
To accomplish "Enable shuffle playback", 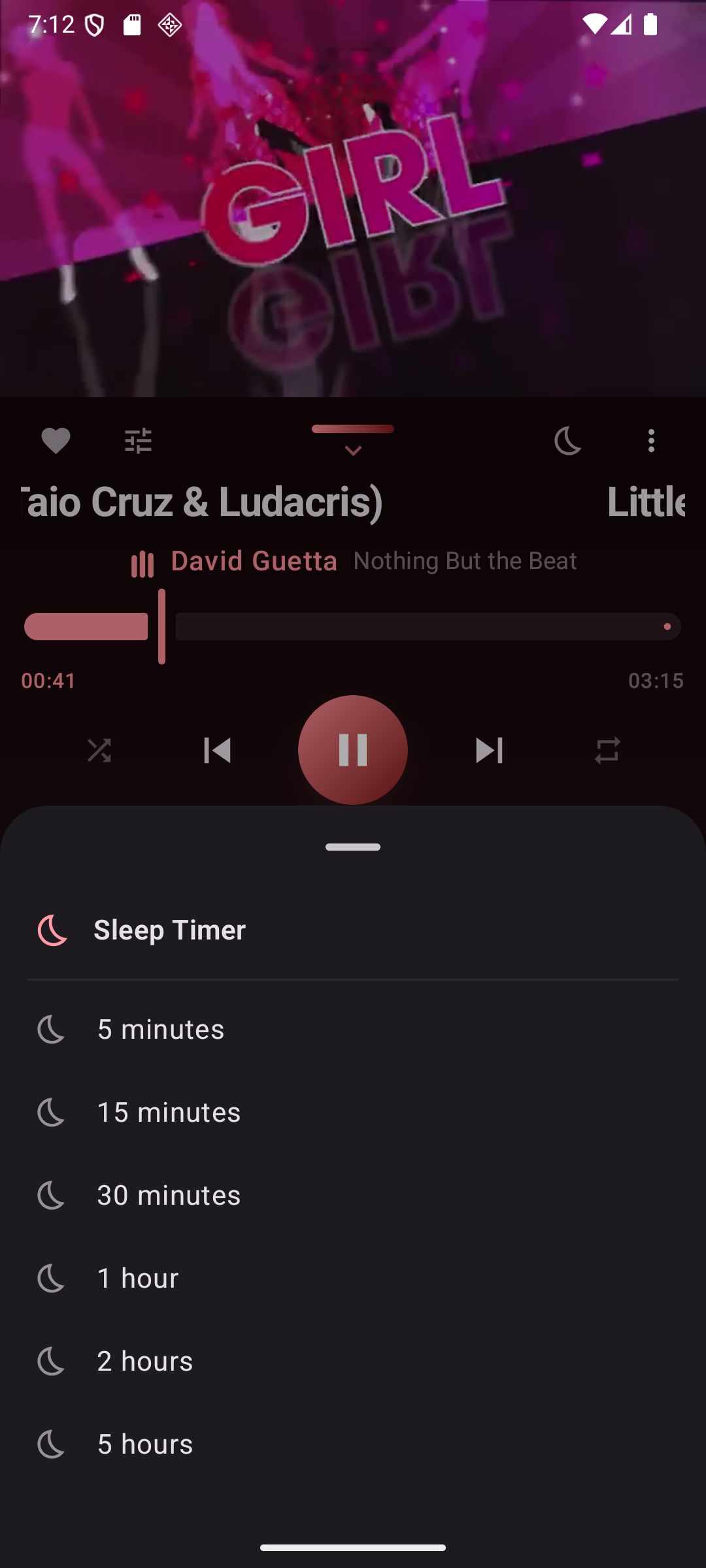I will click(x=99, y=750).
